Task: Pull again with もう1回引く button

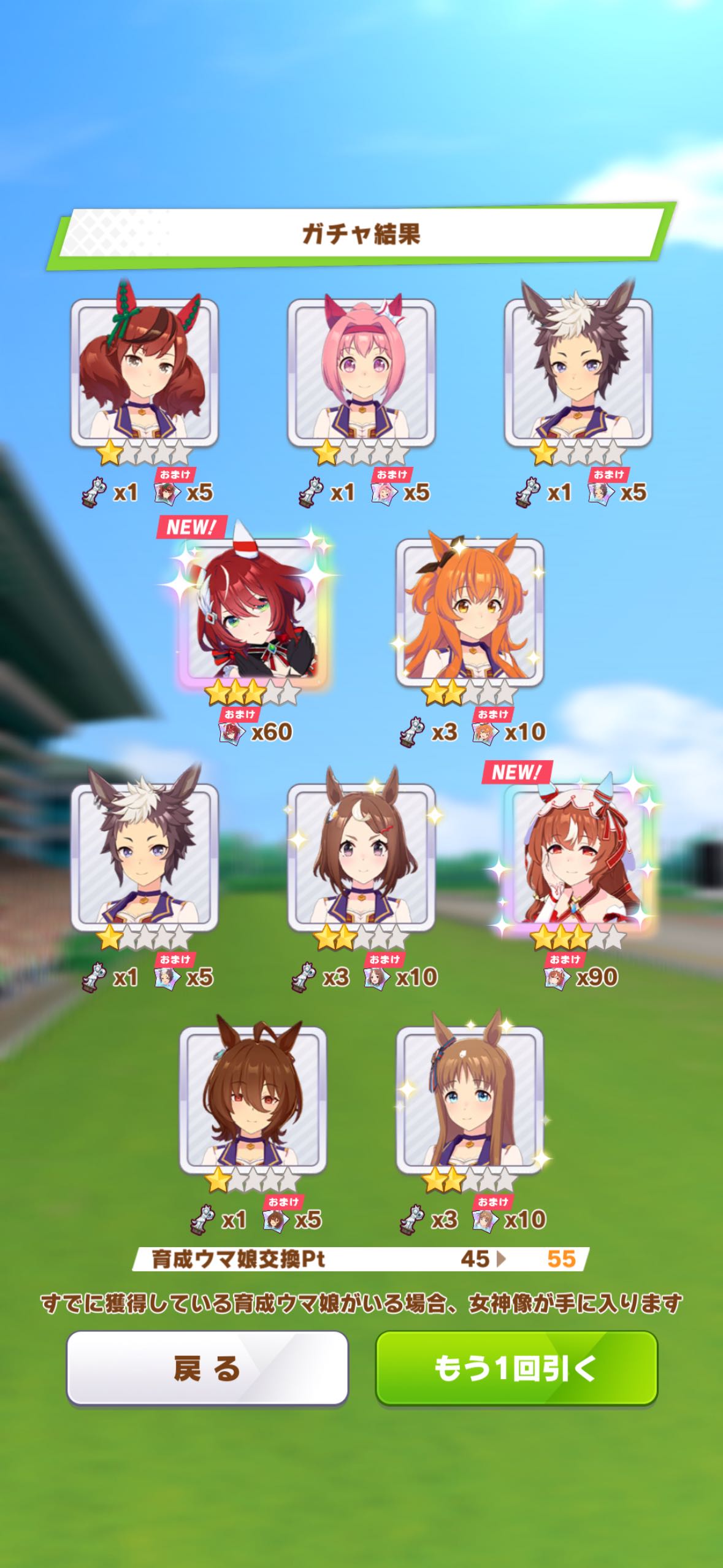Action: (x=516, y=1367)
